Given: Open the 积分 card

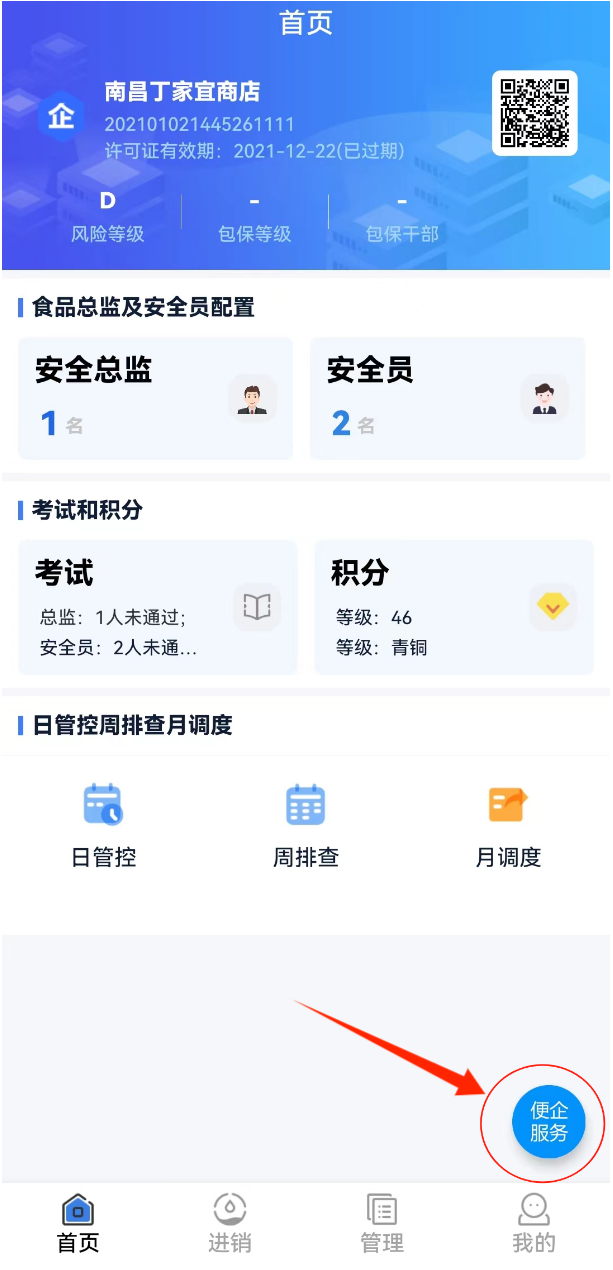Looking at the screenshot, I should 454,607.
